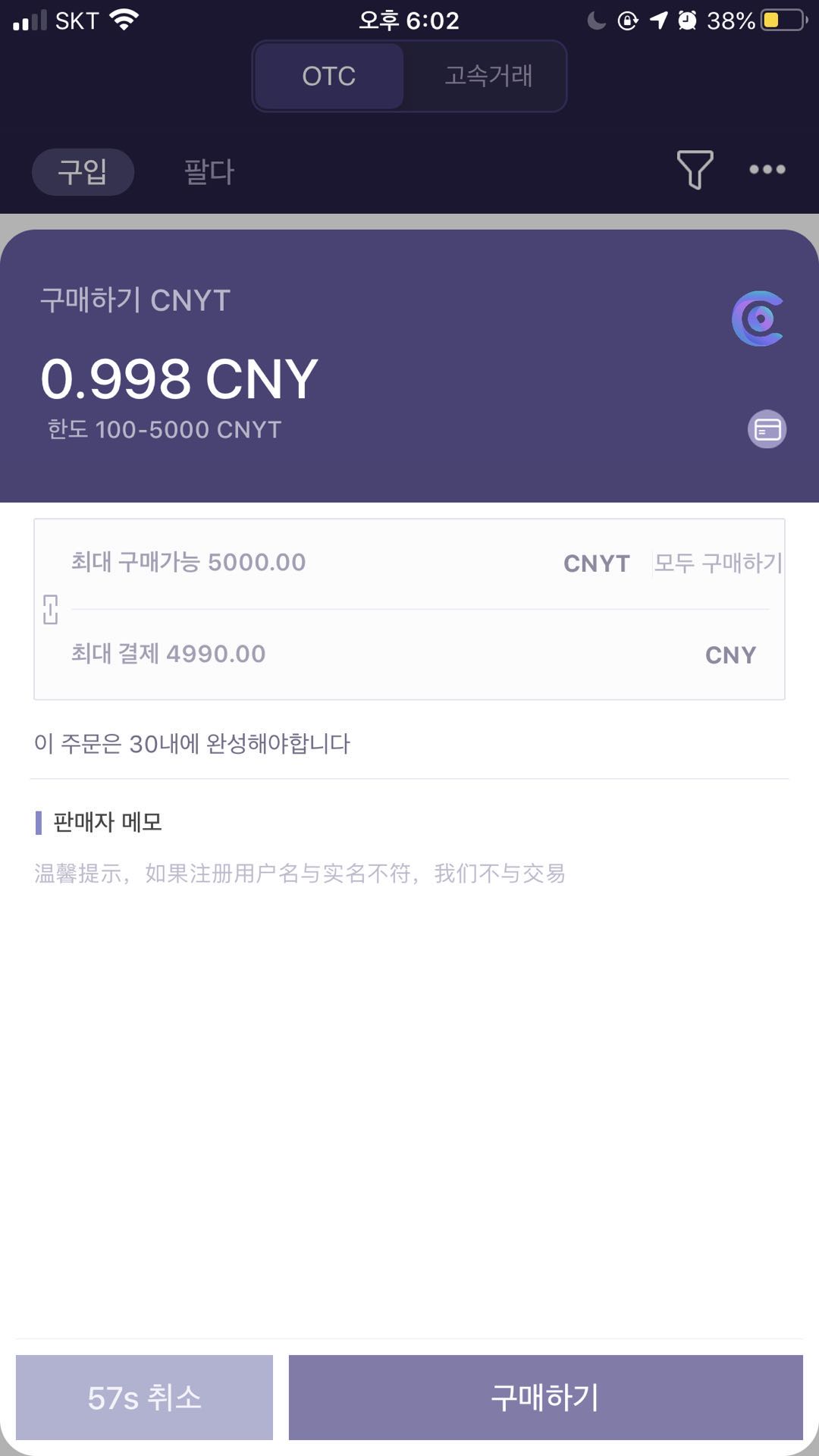
Task: Open the three-dot overflow menu
Action: click(x=767, y=169)
